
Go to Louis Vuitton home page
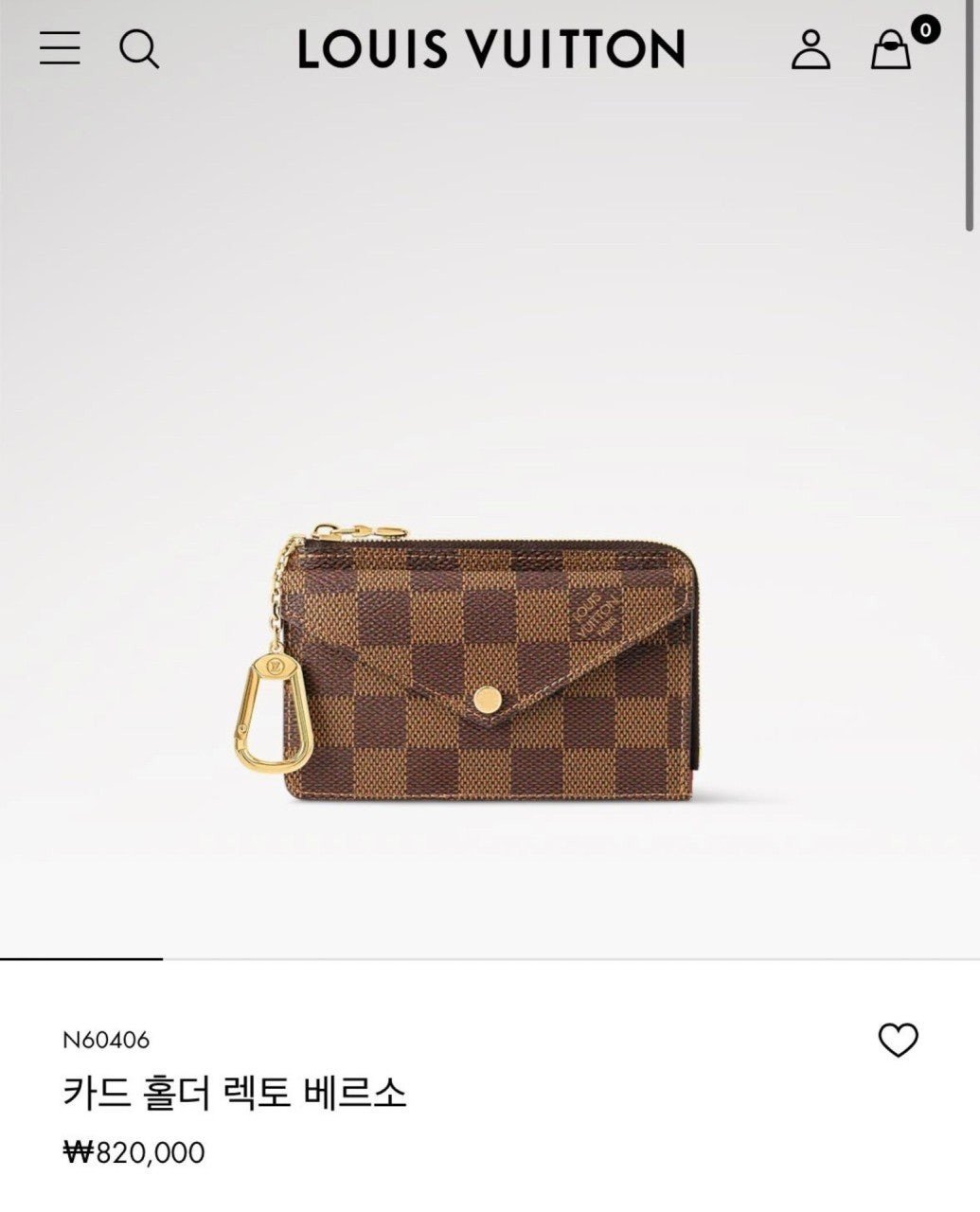[x=490, y=49]
